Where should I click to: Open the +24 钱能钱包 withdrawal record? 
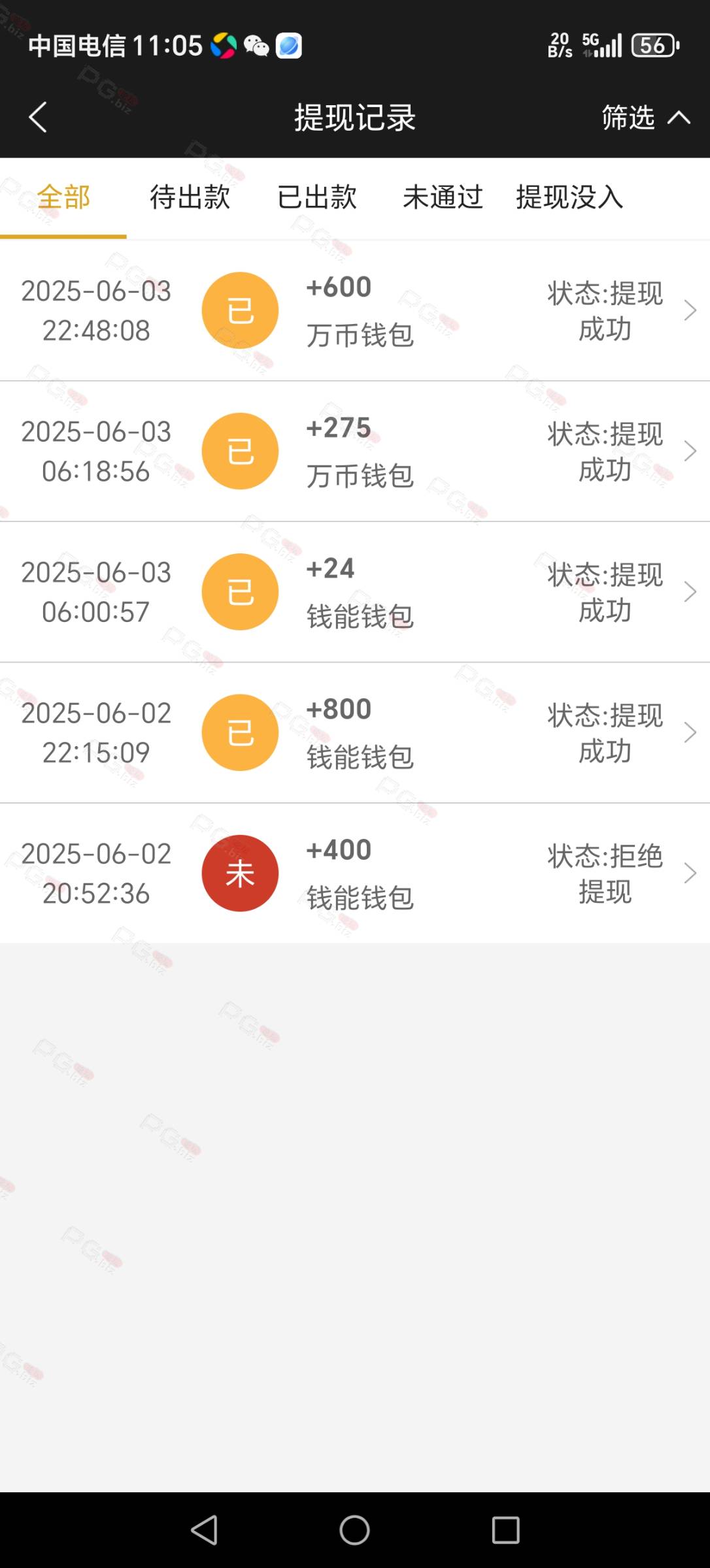point(355,592)
